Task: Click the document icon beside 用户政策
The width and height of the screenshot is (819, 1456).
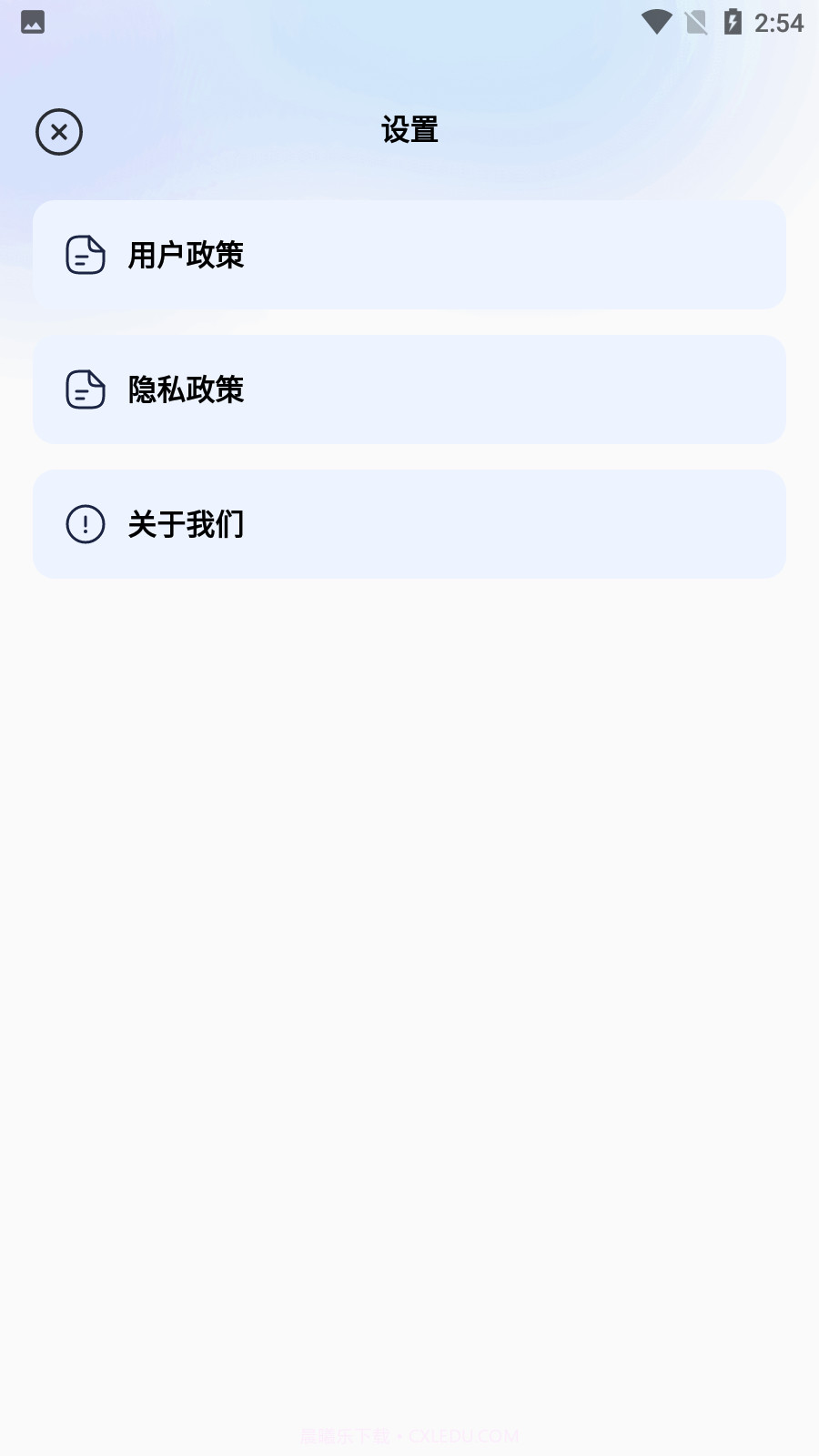Action: click(x=85, y=256)
